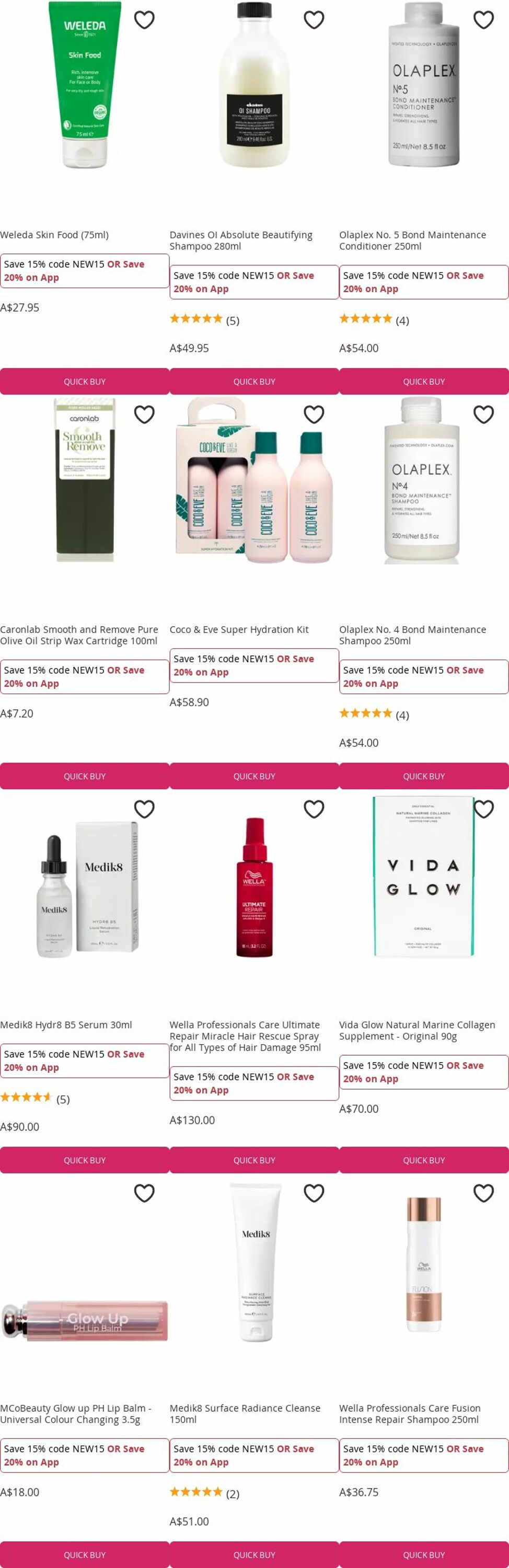The height and width of the screenshot is (1568, 509).
Task: Wishlist the Caronlab Smooth and Remove cartridge
Action: [144, 414]
